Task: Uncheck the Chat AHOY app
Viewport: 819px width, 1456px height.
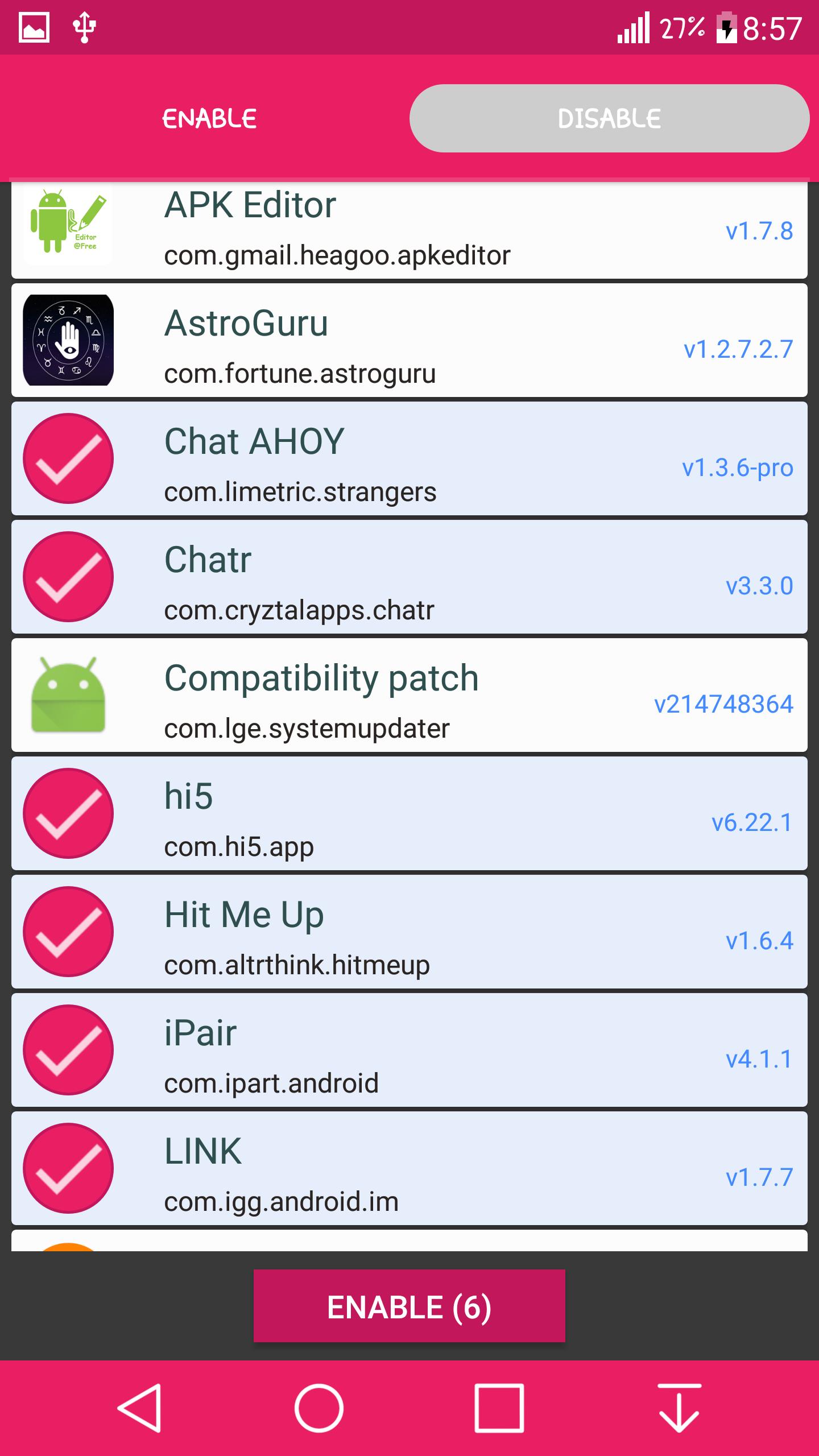Action: (68, 458)
